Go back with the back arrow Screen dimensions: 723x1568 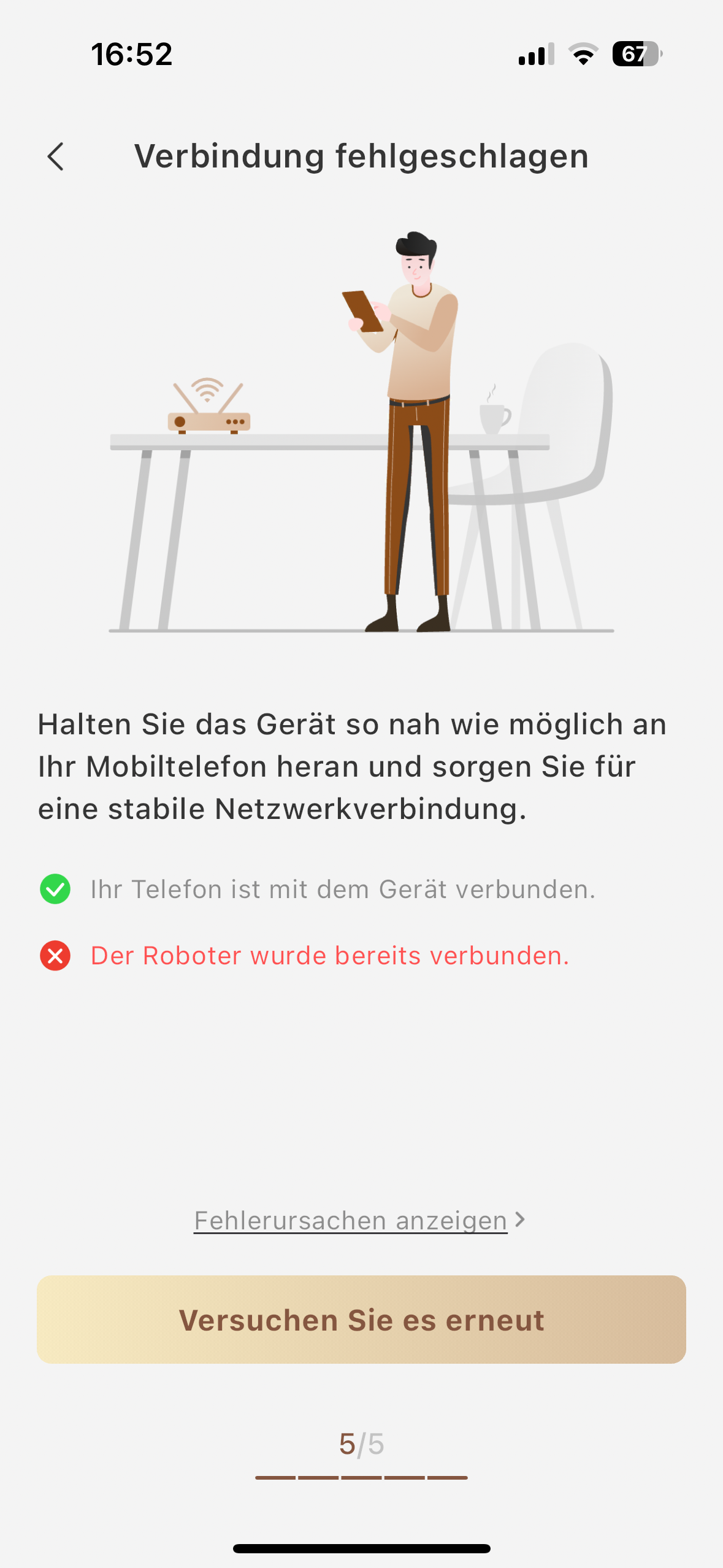click(56, 156)
